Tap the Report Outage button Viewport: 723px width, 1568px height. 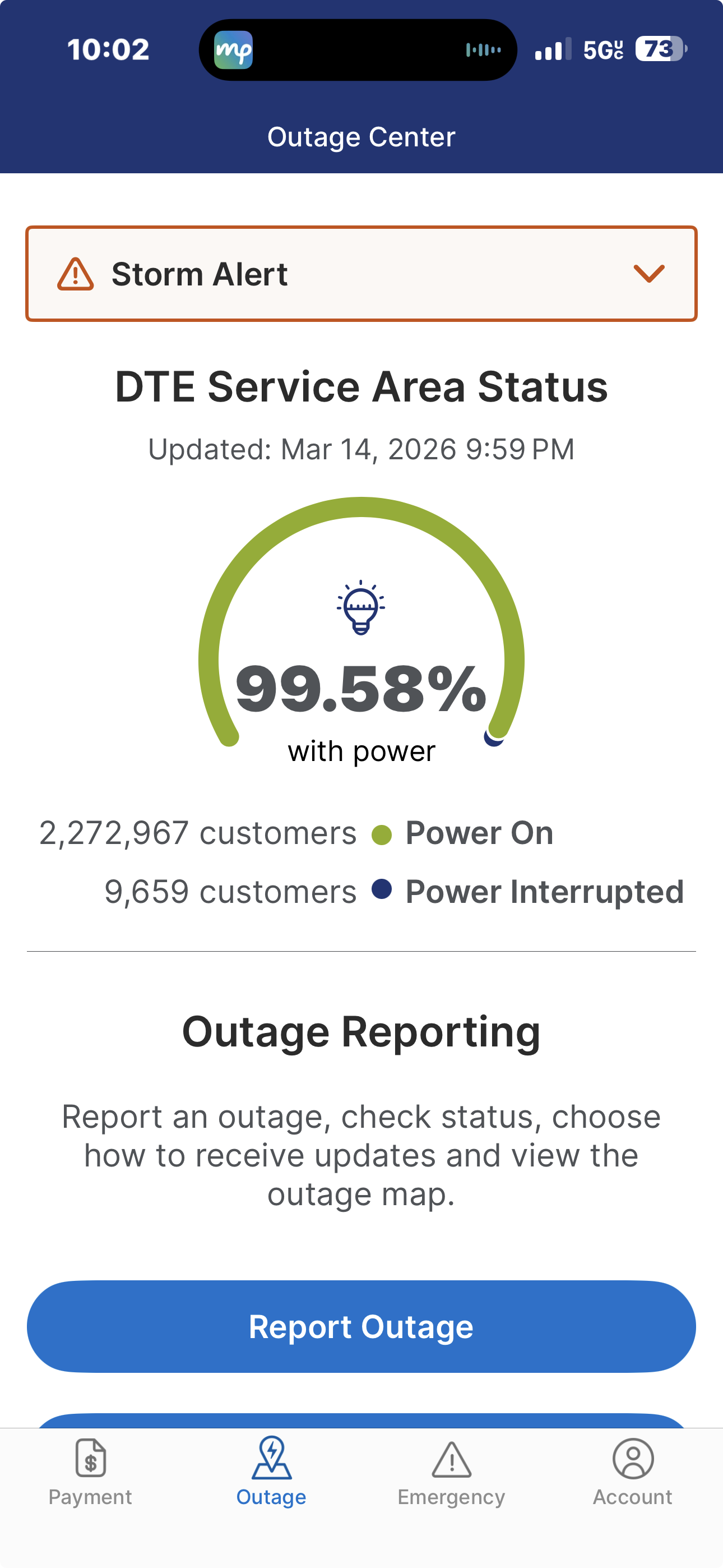point(361,1327)
